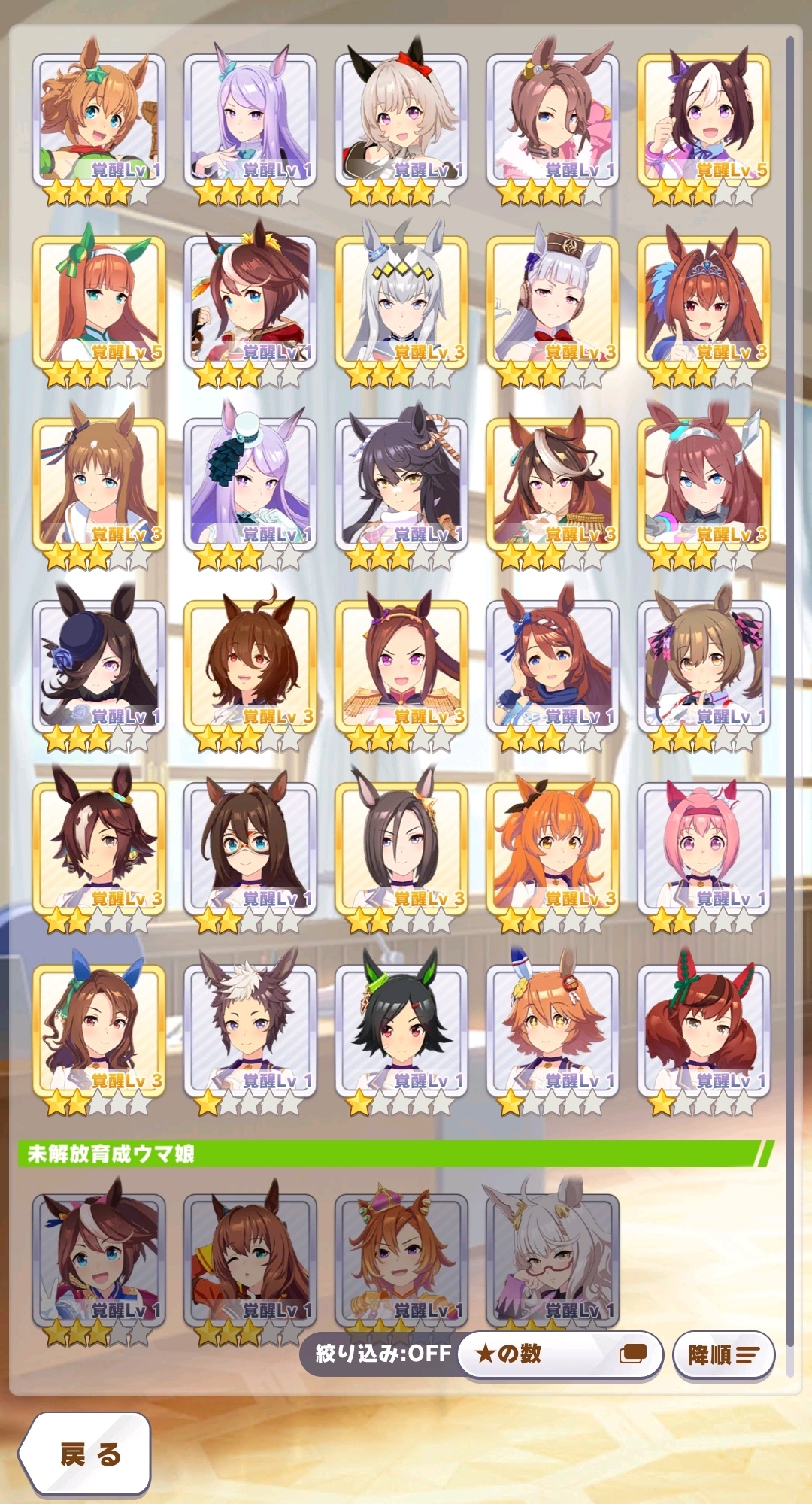The height and width of the screenshot is (1504, 812).
Task: View the locked character wearing a crown
Action: coord(401,1257)
